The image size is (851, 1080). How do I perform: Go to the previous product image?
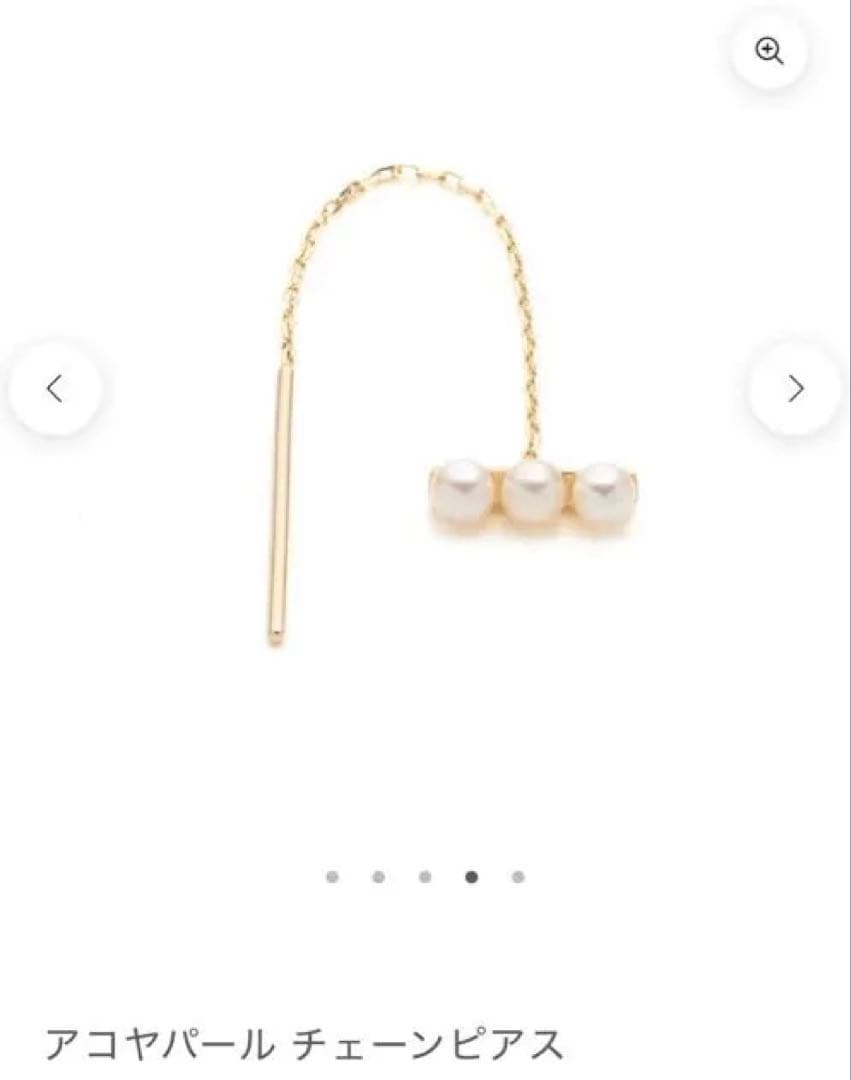[x=55, y=388]
